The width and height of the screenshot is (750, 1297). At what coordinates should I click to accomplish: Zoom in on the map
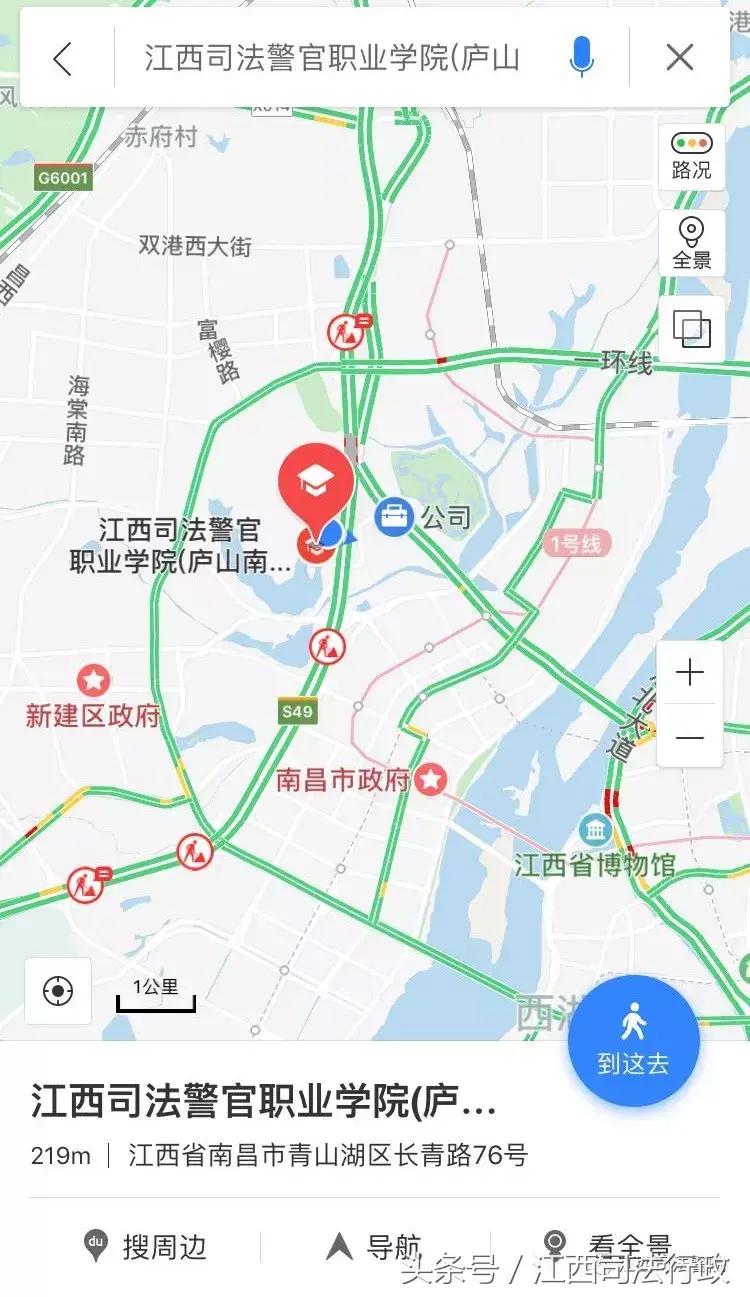click(690, 673)
